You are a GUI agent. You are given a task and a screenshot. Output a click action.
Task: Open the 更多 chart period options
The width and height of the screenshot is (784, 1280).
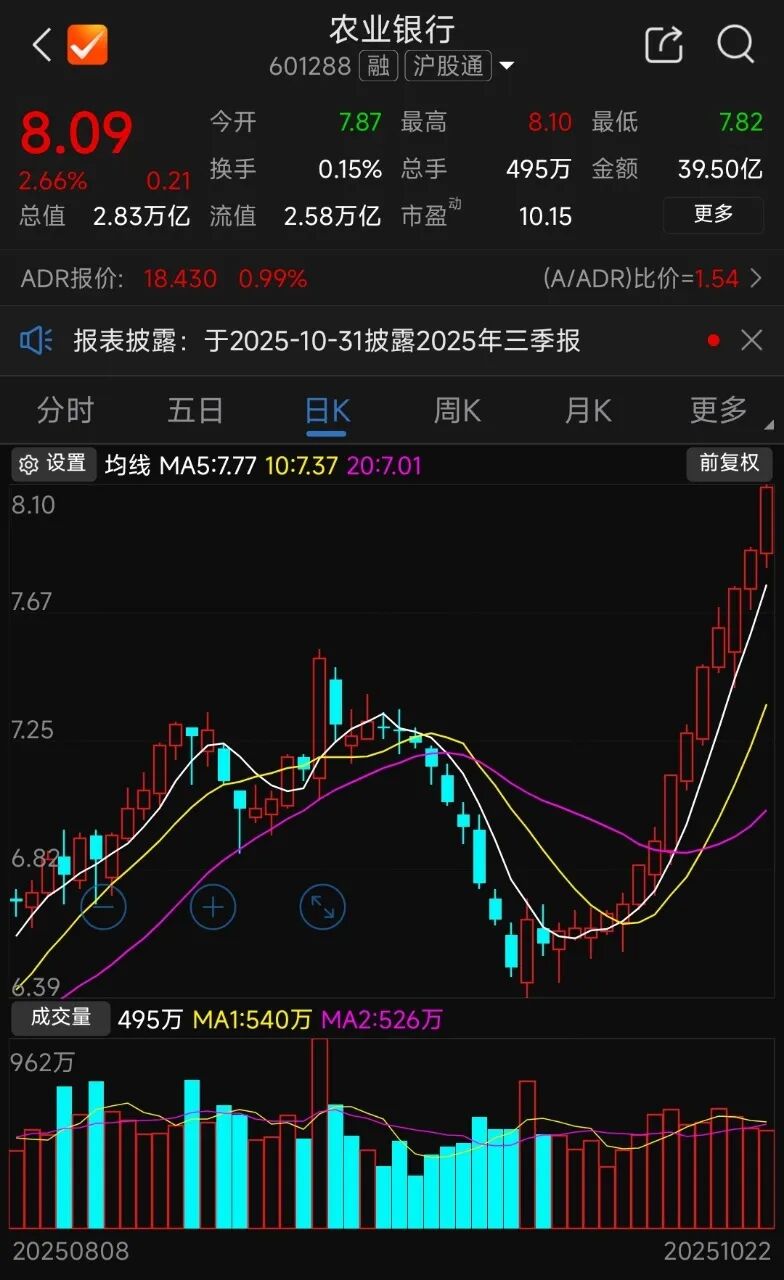tap(720, 410)
